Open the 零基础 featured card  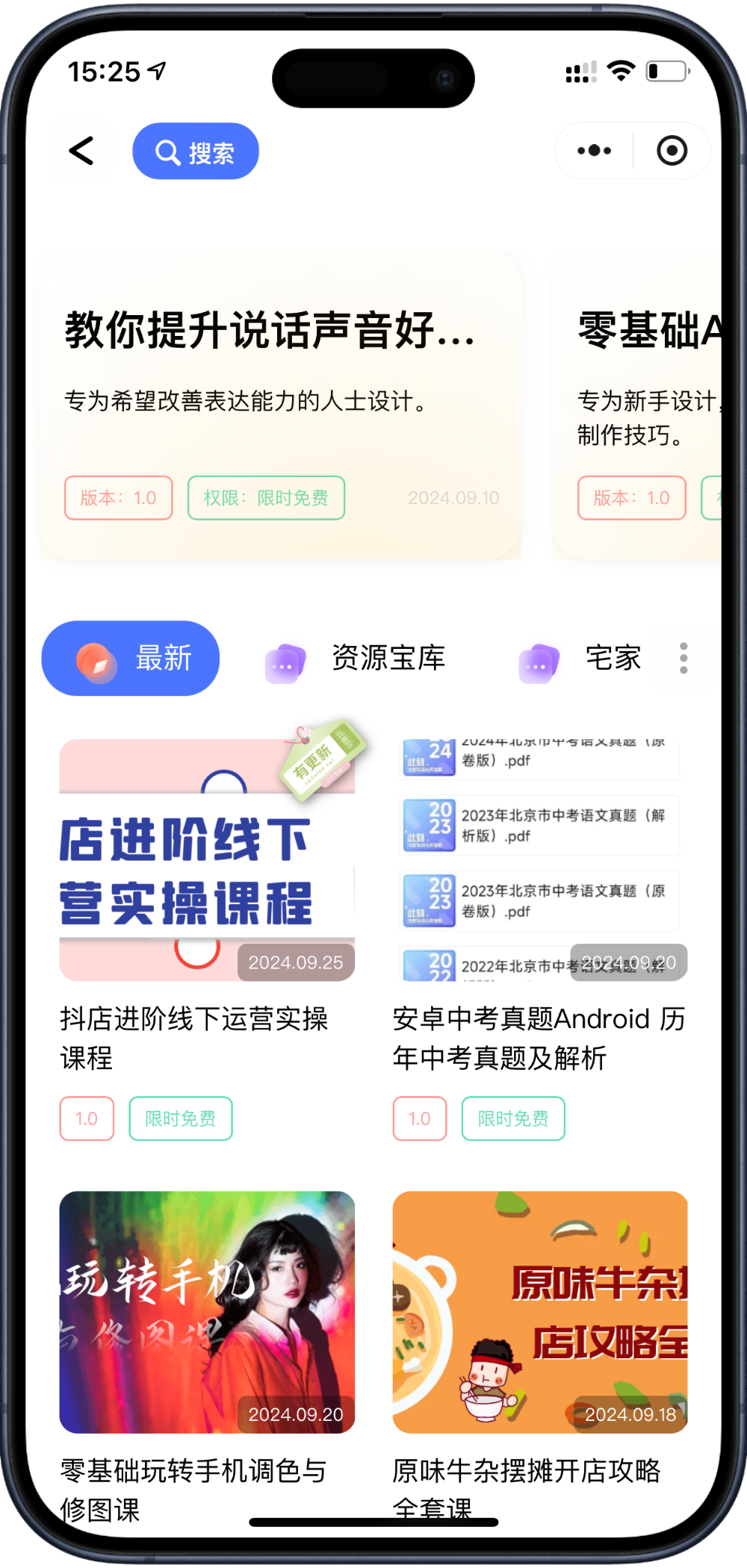(642, 405)
